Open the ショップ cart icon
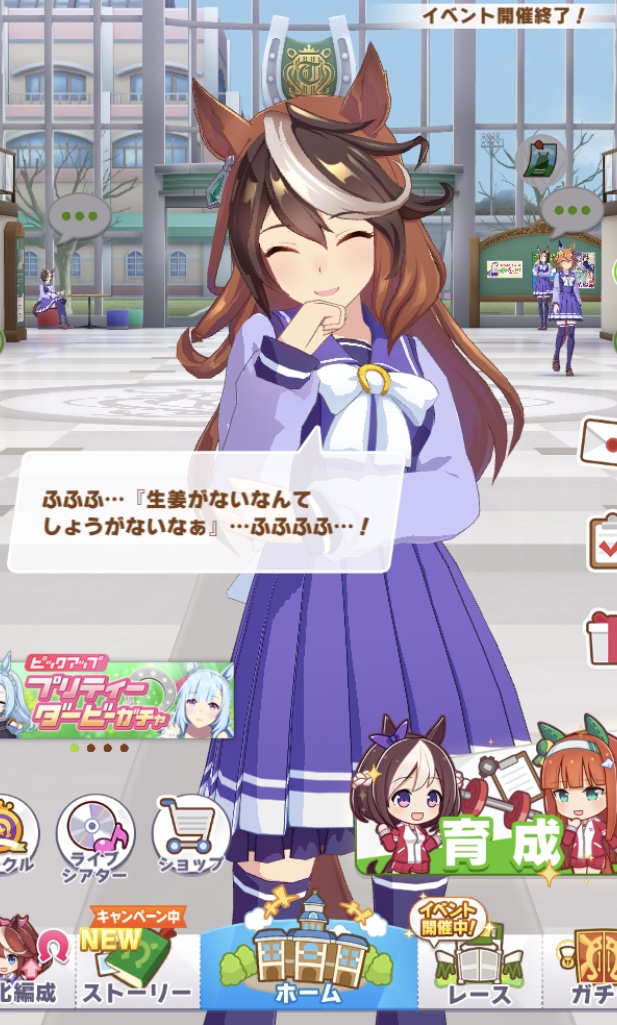617x1025 pixels. point(191,835)
